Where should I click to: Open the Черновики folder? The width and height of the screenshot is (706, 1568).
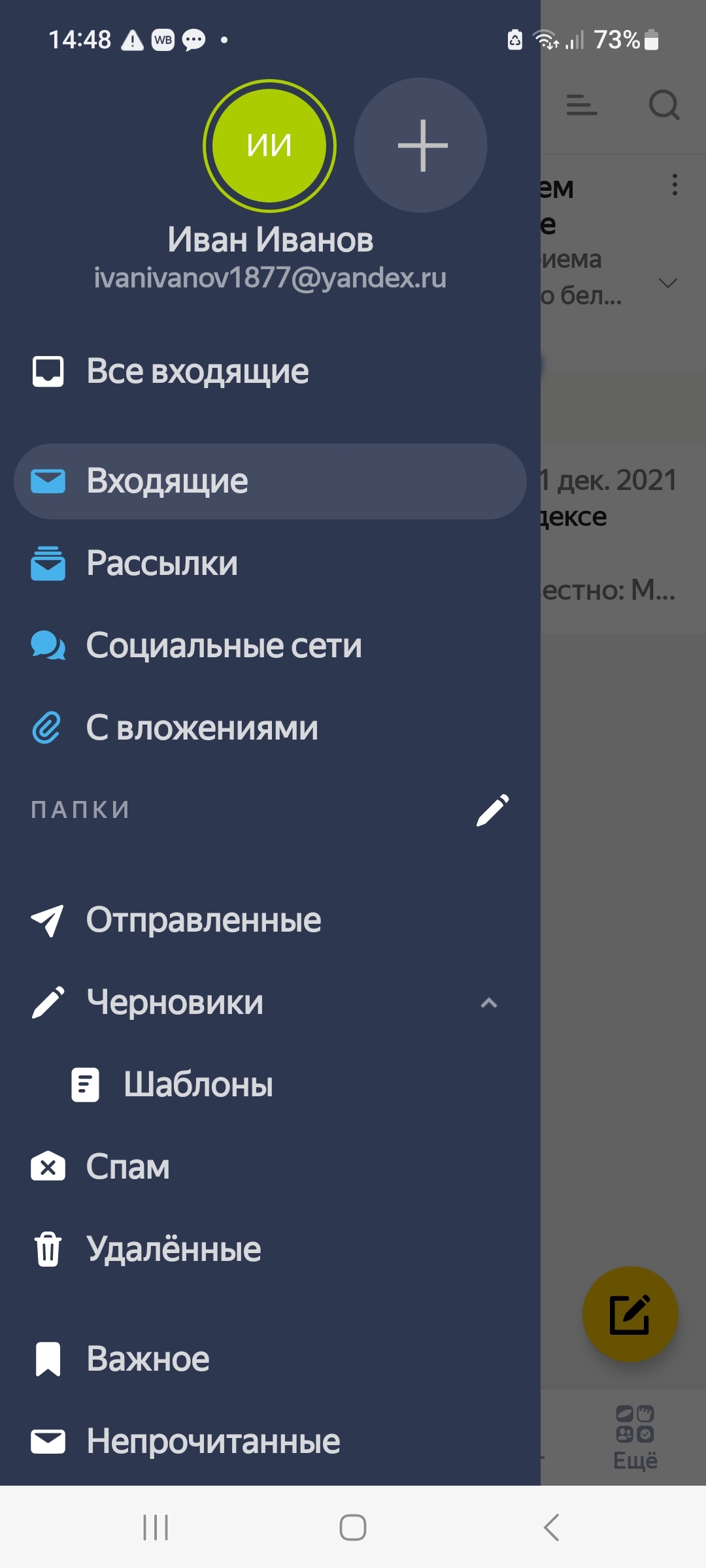[x=175, y=1002]
